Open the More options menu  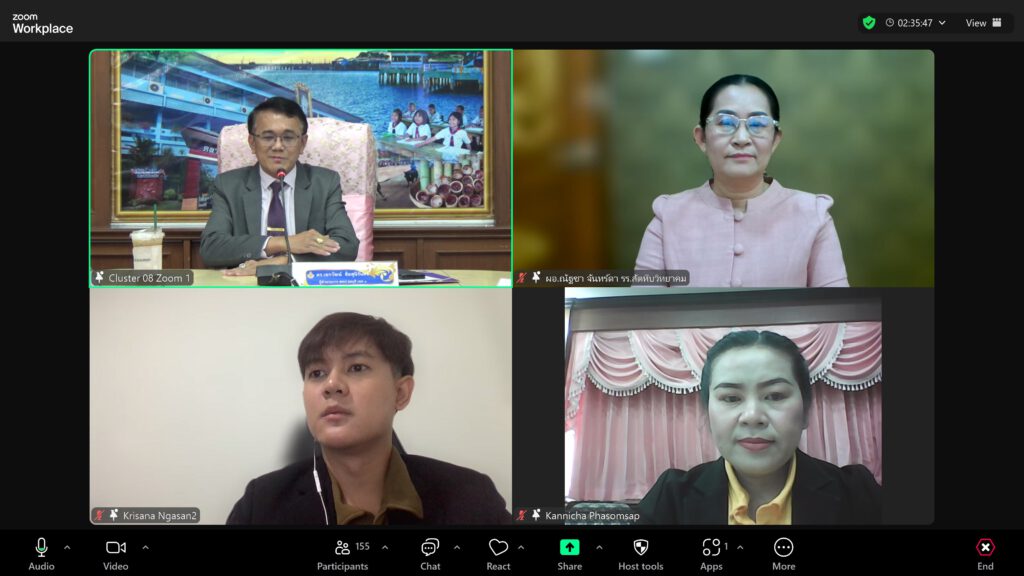(x=784, y=553)
